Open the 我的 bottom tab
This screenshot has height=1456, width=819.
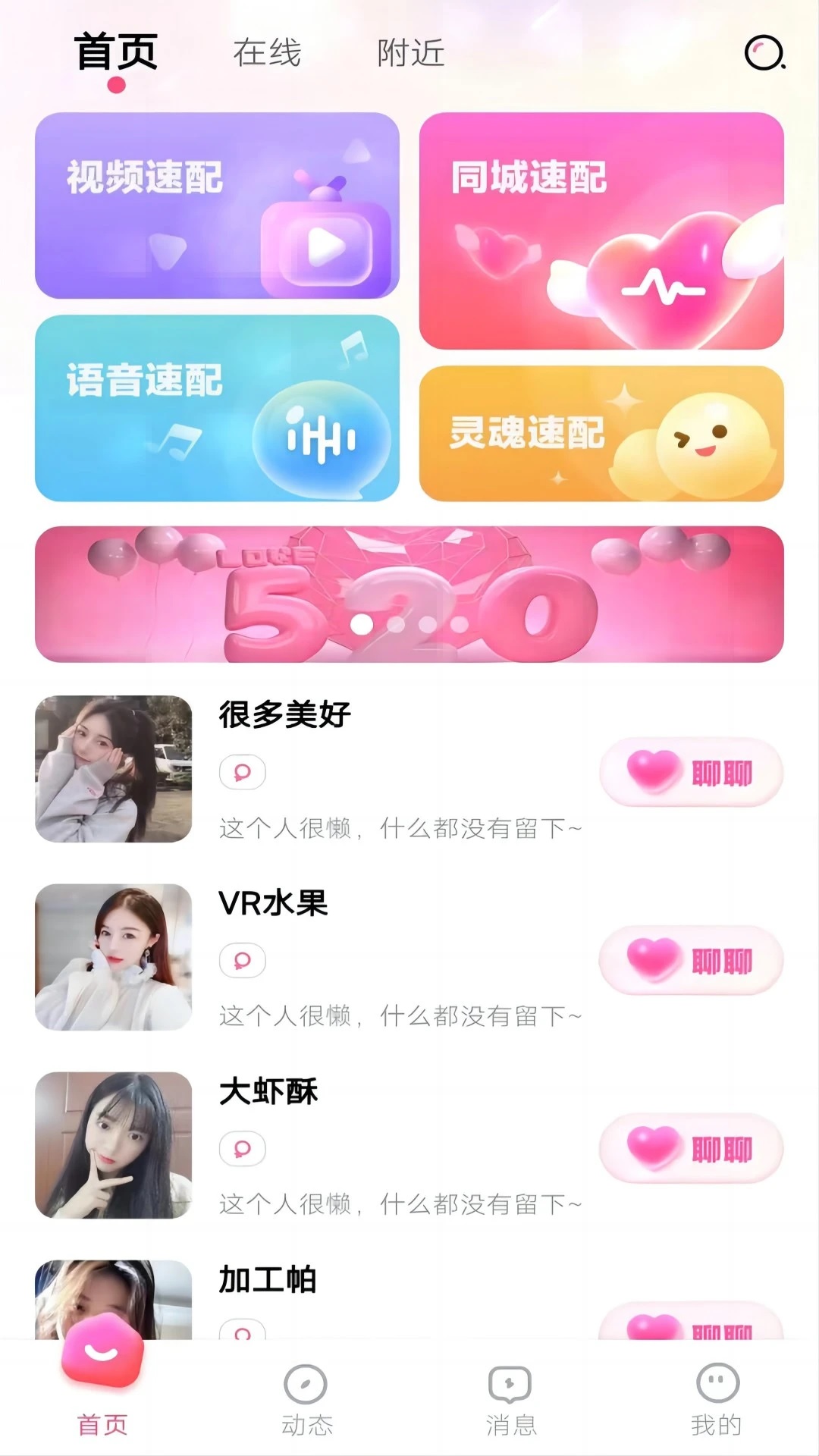(716, 1400)
